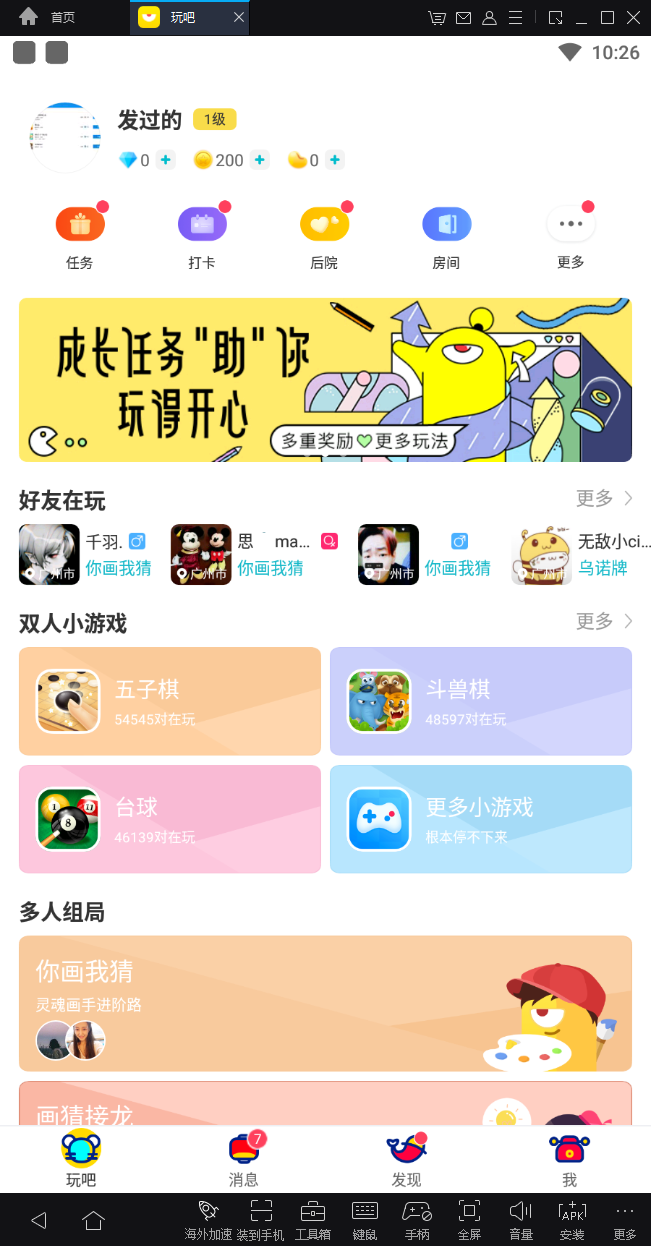Start the 台球 billiards game

tap(170, 819)
